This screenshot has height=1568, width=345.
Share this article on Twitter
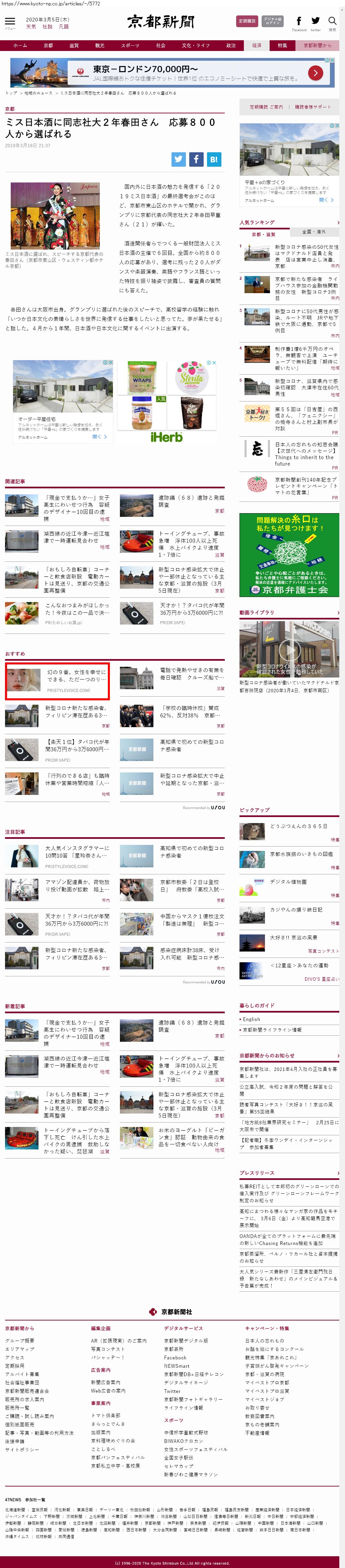point(179,159)
